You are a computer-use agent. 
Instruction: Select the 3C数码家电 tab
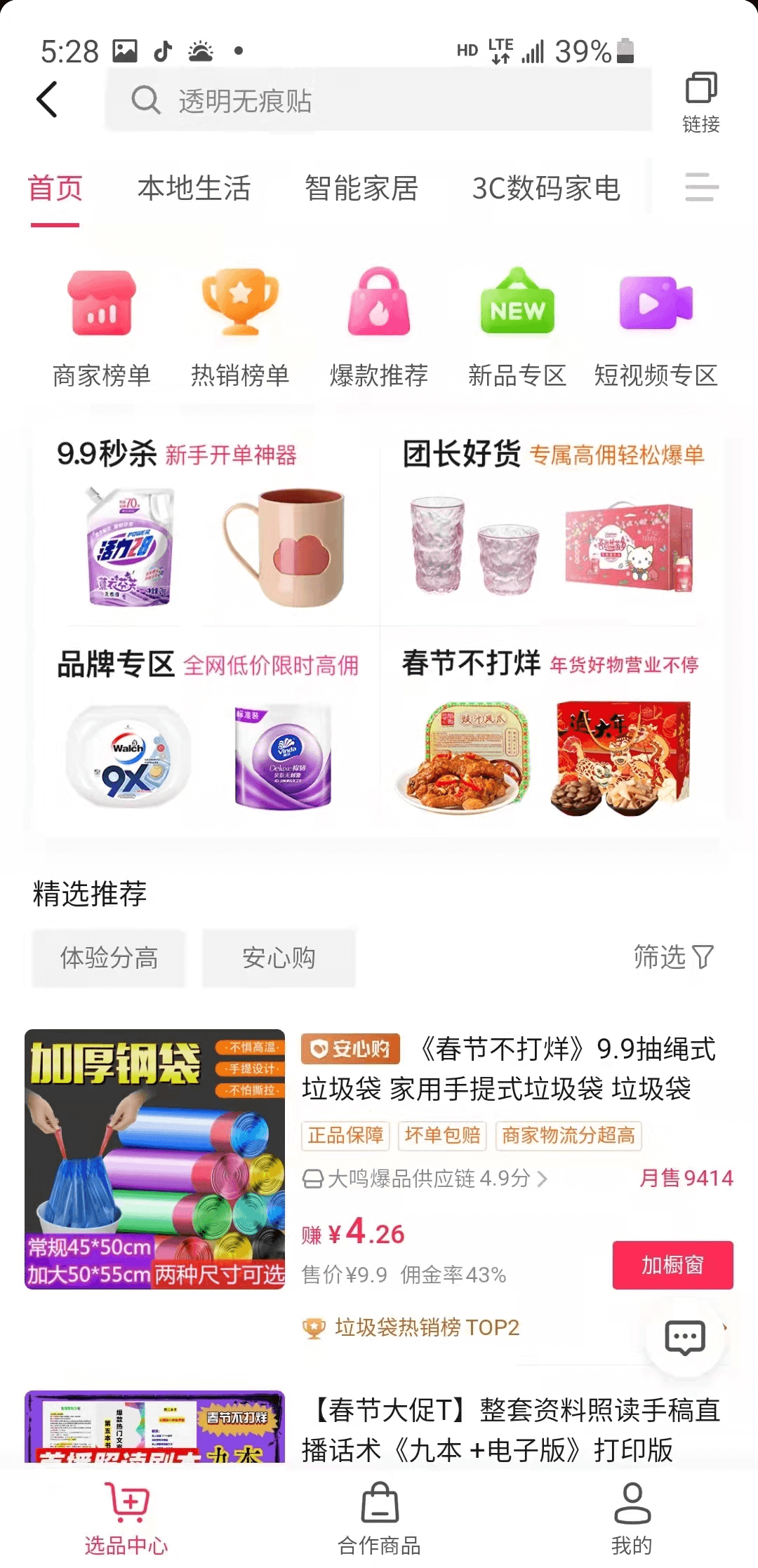(x=546, y=189)
